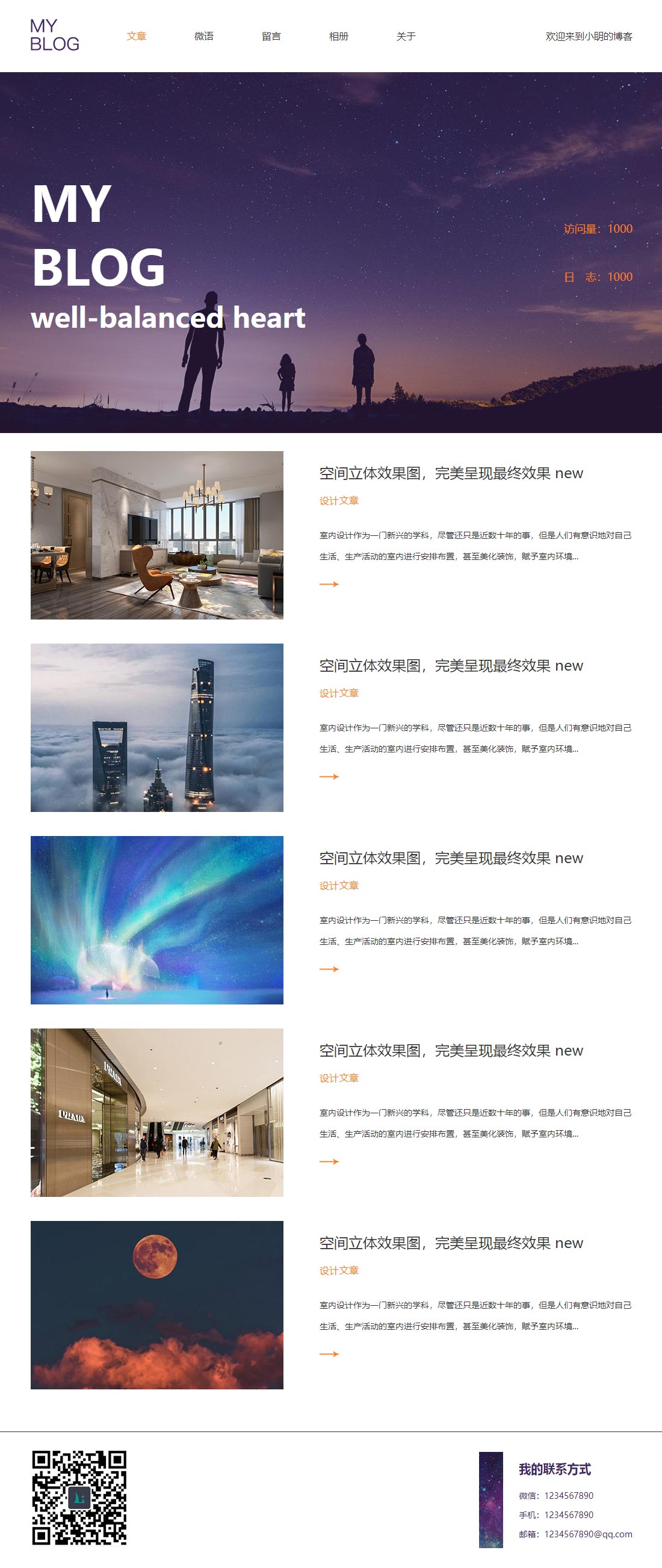Open the 微语 page
This screenshot has width=662, height=1568.
pyautogui.click(x=204, y=37)
